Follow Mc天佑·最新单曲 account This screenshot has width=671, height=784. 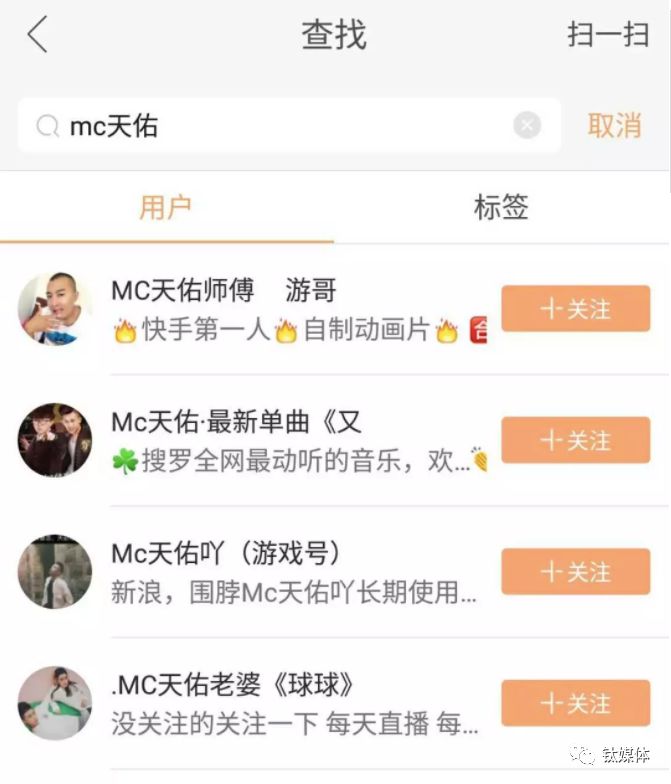(x=575, y=440)
